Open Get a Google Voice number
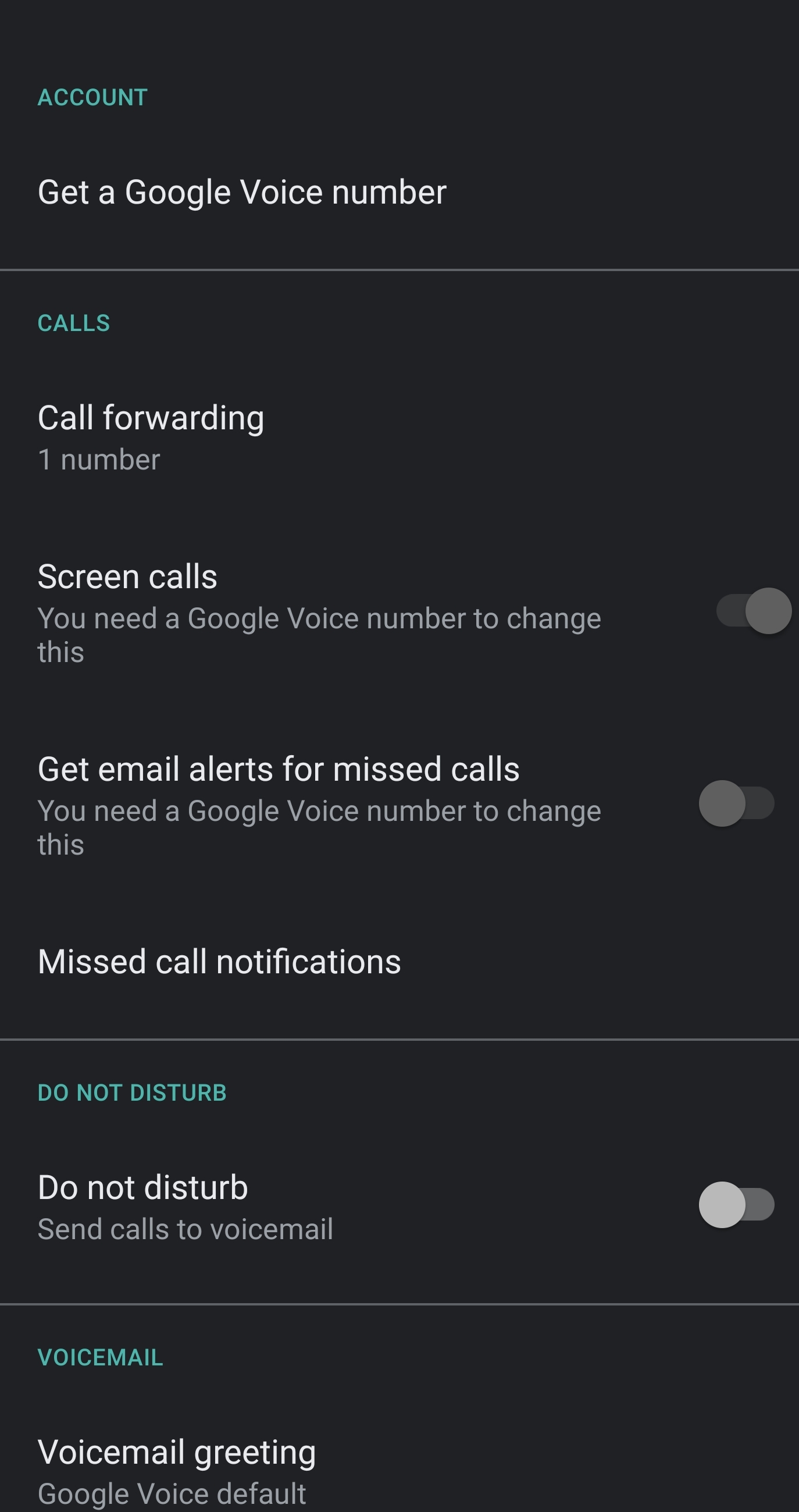Screen dimensions: 799x1512 [400, 193]
